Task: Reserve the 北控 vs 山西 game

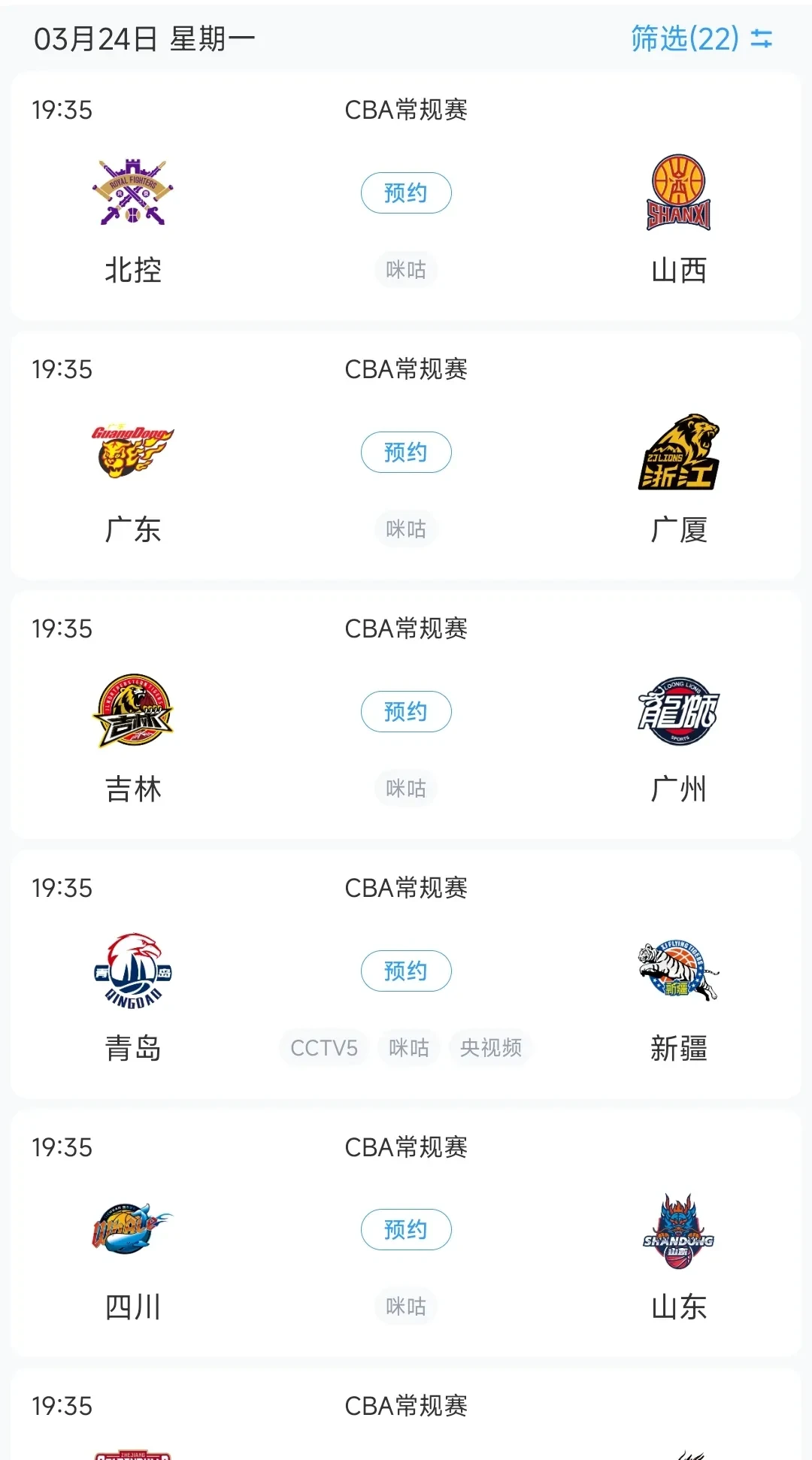Action: pyautogui.click(x=406, y=193)
